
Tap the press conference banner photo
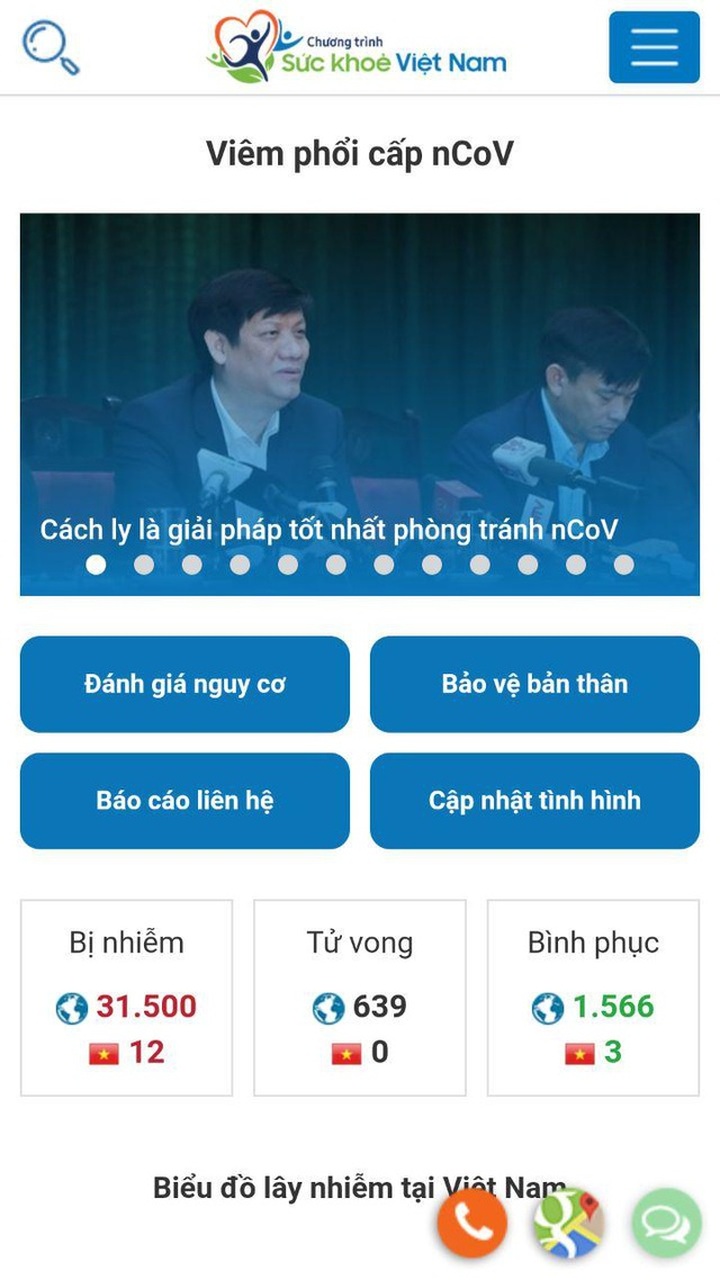(360, 370)
